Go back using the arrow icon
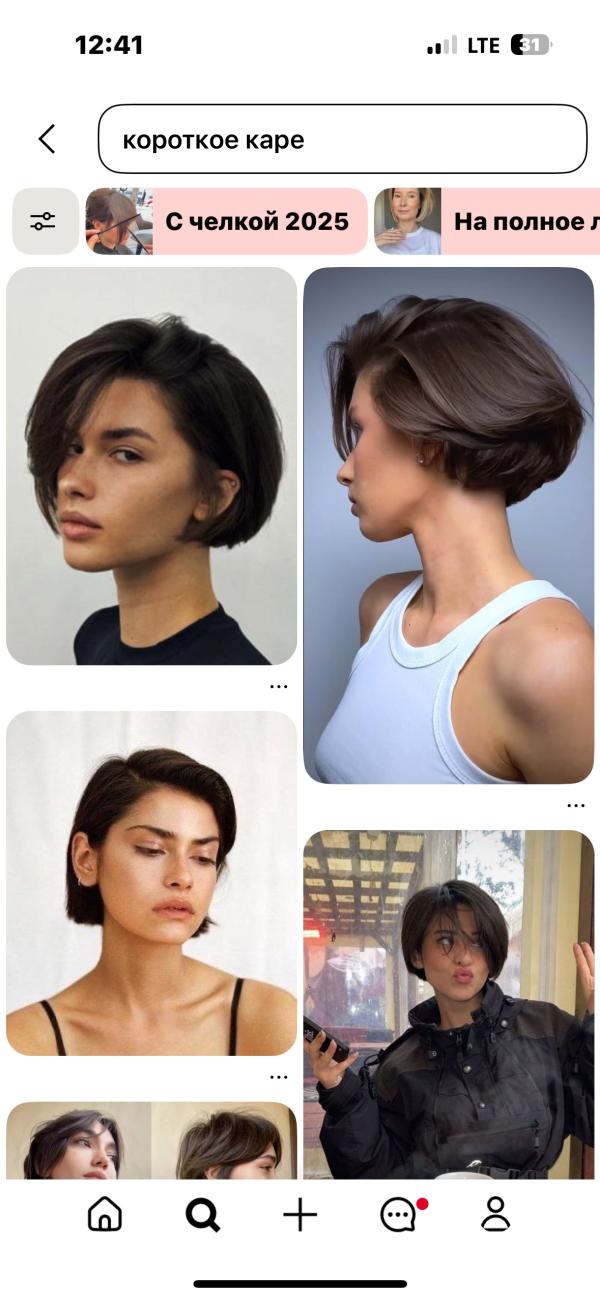 point(46,139)
